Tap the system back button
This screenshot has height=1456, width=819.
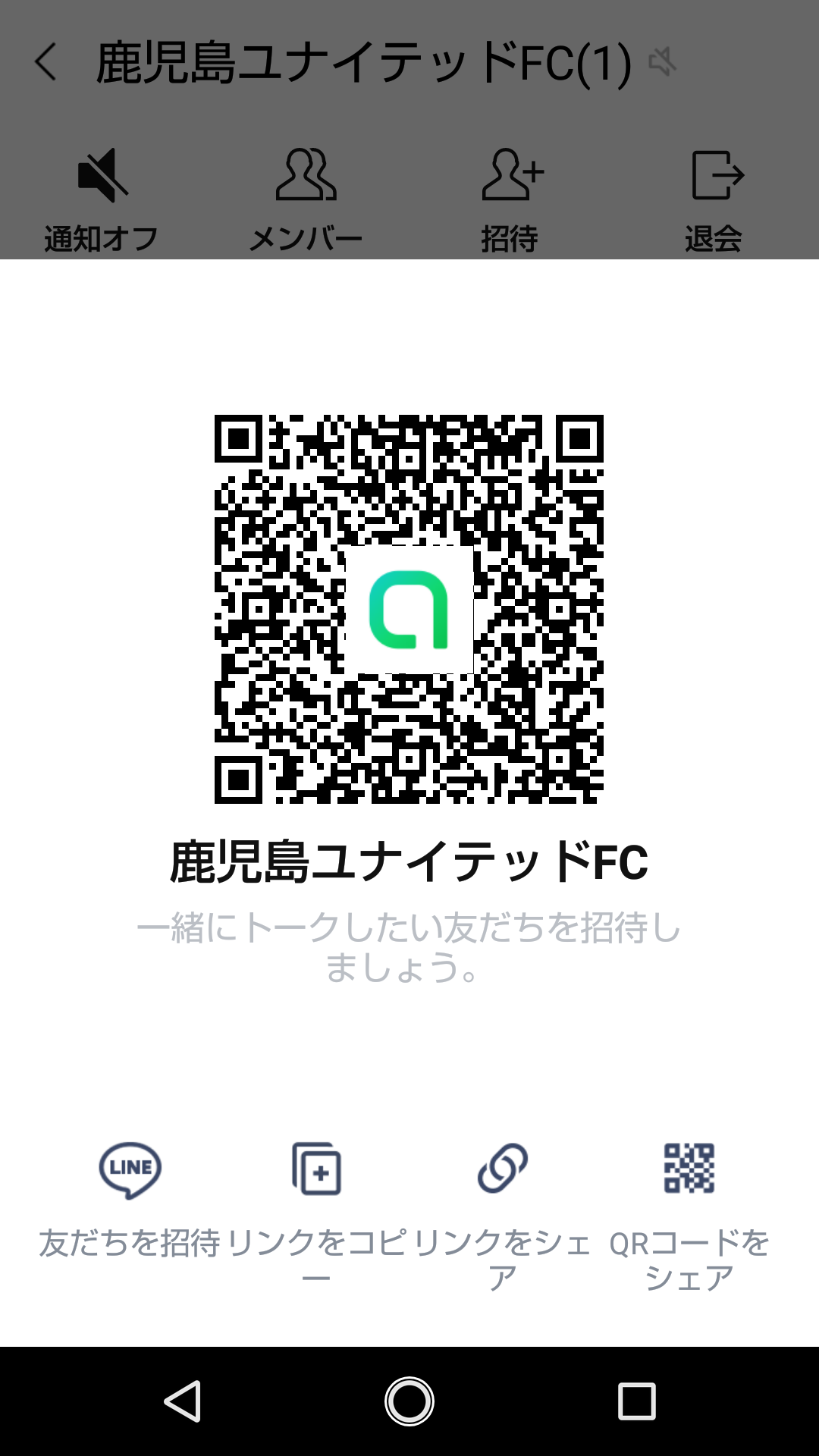[182, 1401]
